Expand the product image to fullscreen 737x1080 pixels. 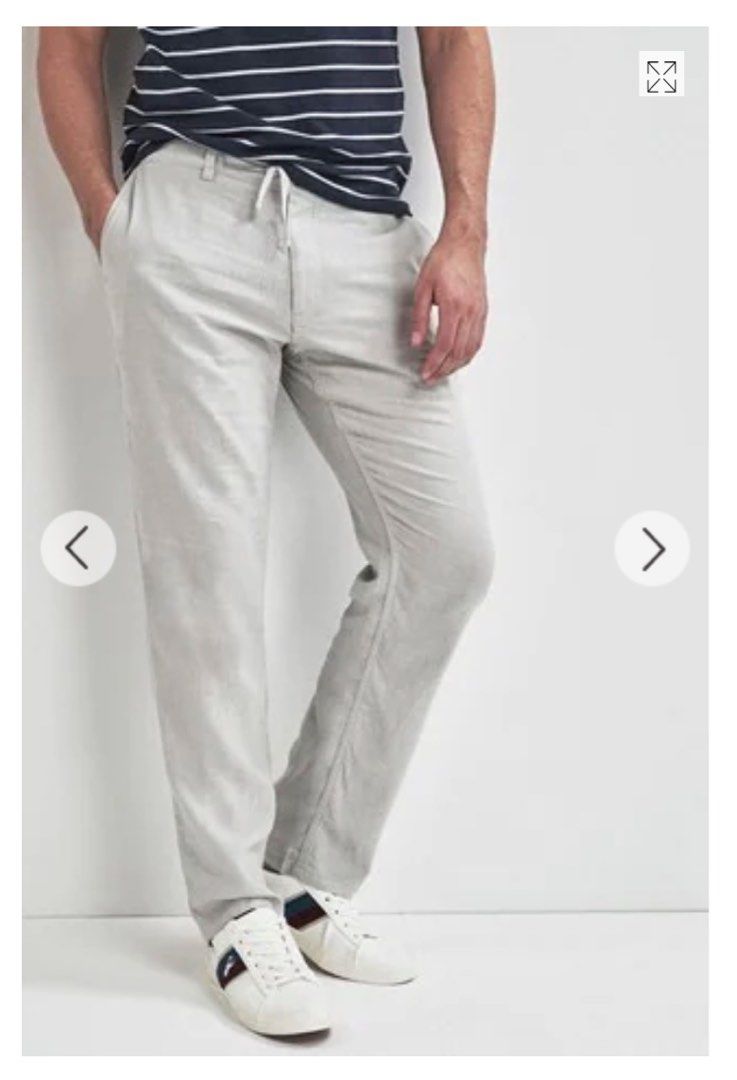click(661, 76)
